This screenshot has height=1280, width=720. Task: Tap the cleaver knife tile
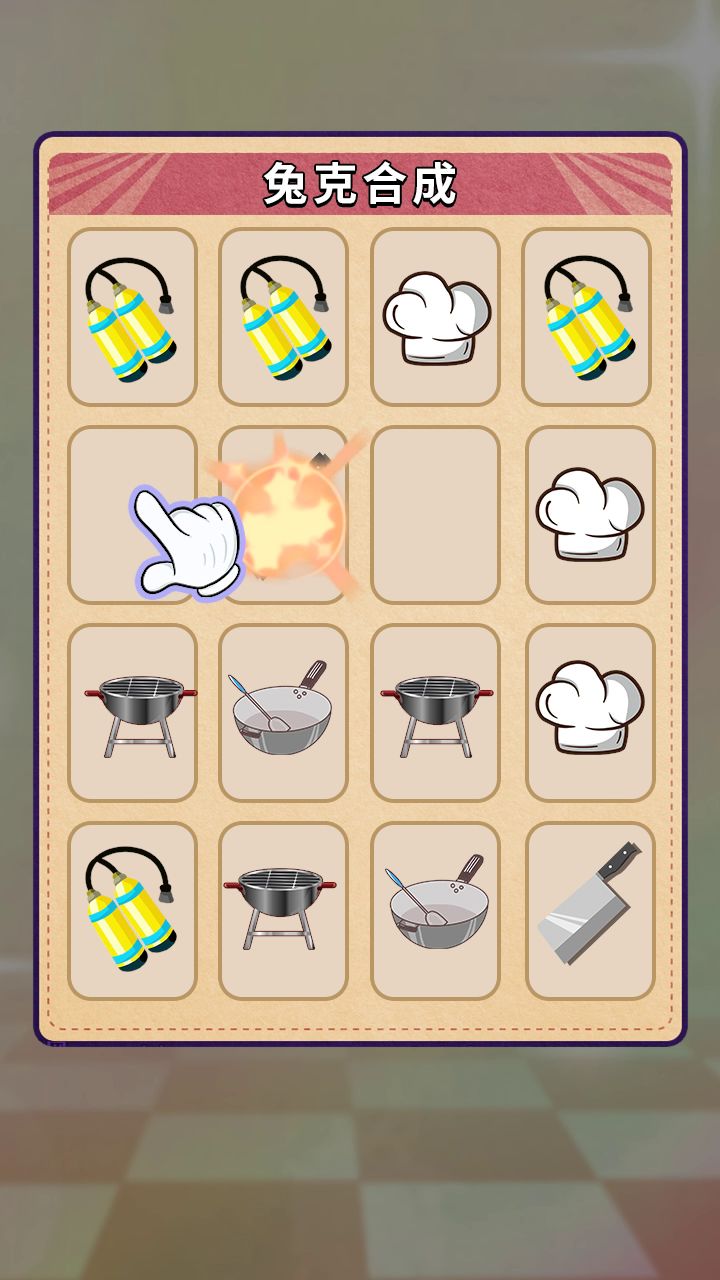589,910
